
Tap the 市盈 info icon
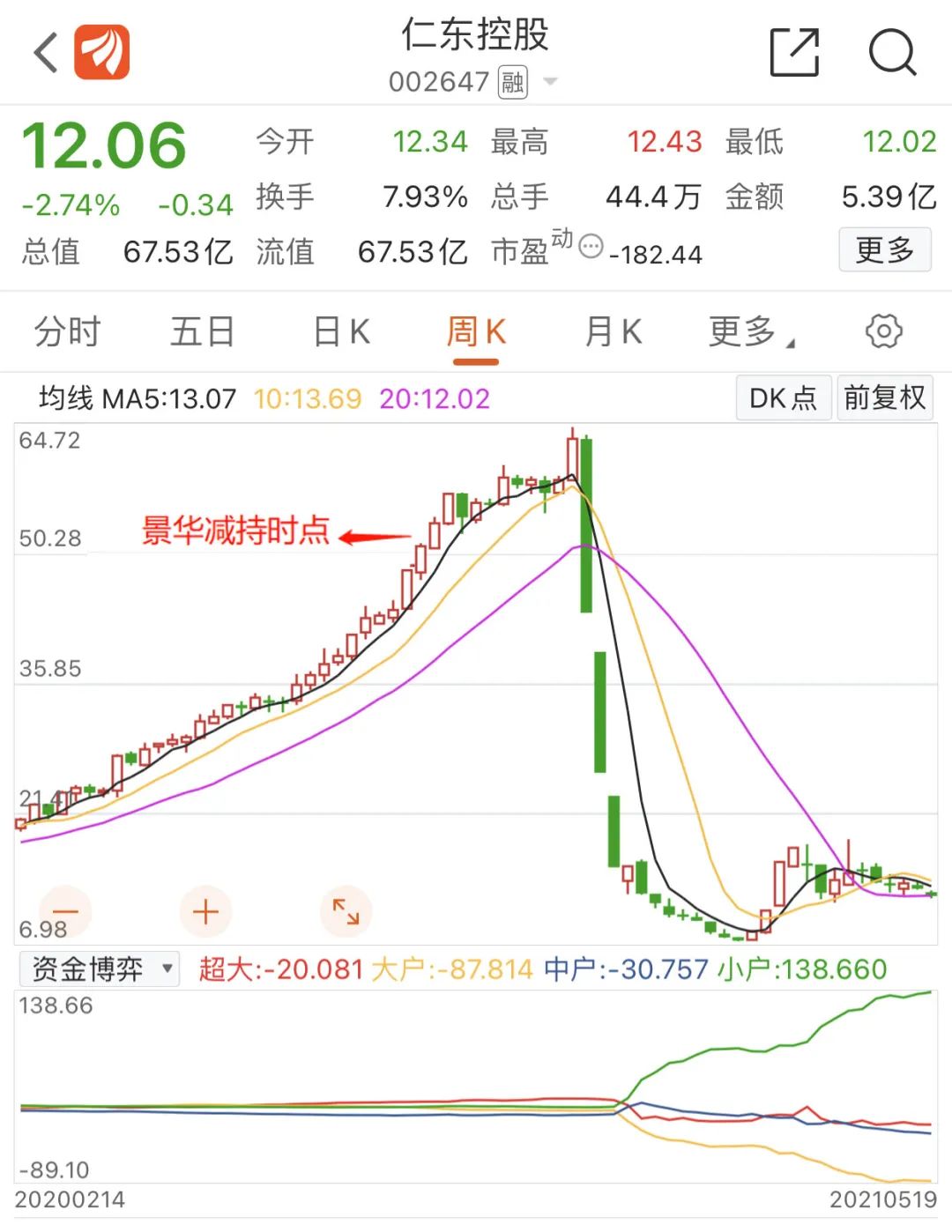(591, 246)
